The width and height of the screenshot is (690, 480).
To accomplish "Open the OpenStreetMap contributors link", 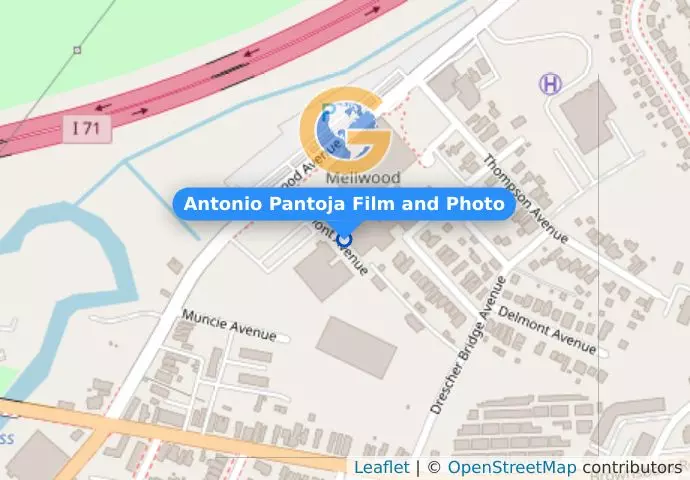I will tap(511, 467).
